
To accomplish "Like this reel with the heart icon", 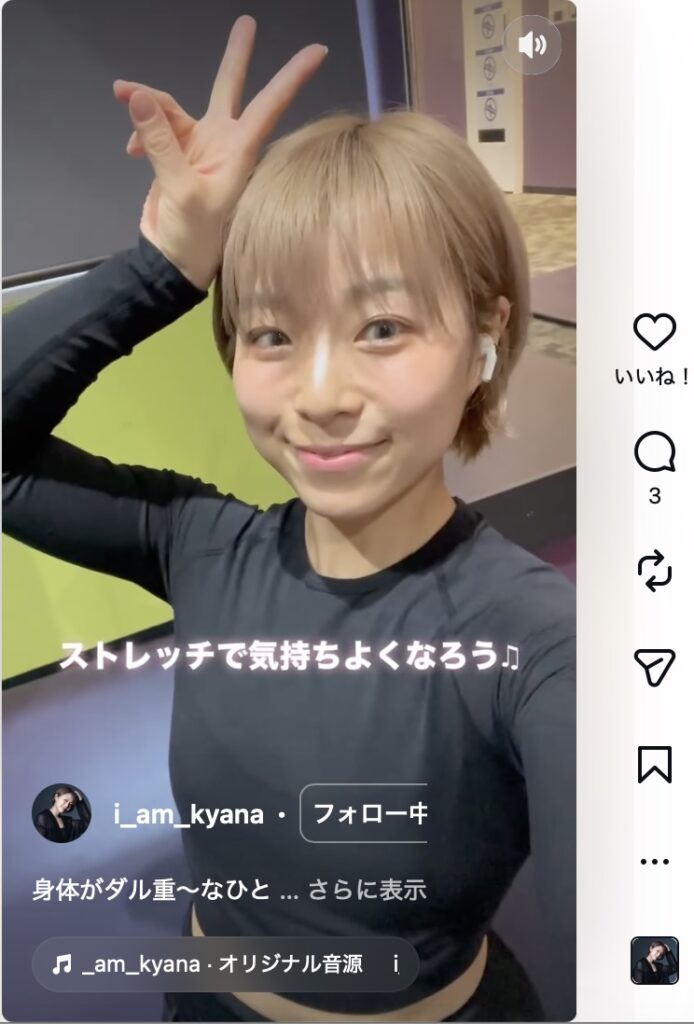I will point(655,332).
